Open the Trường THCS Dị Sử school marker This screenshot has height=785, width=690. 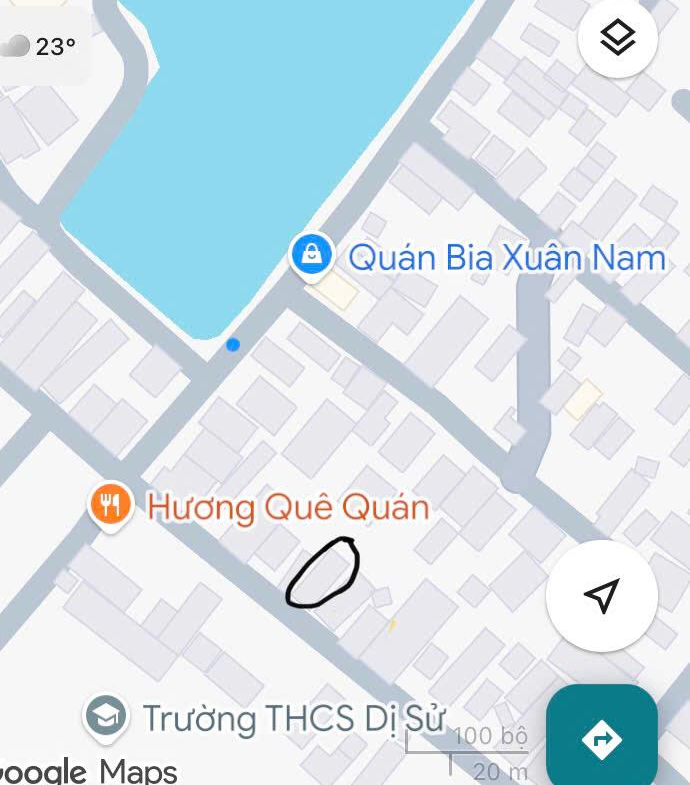click(x=105, y=716)
